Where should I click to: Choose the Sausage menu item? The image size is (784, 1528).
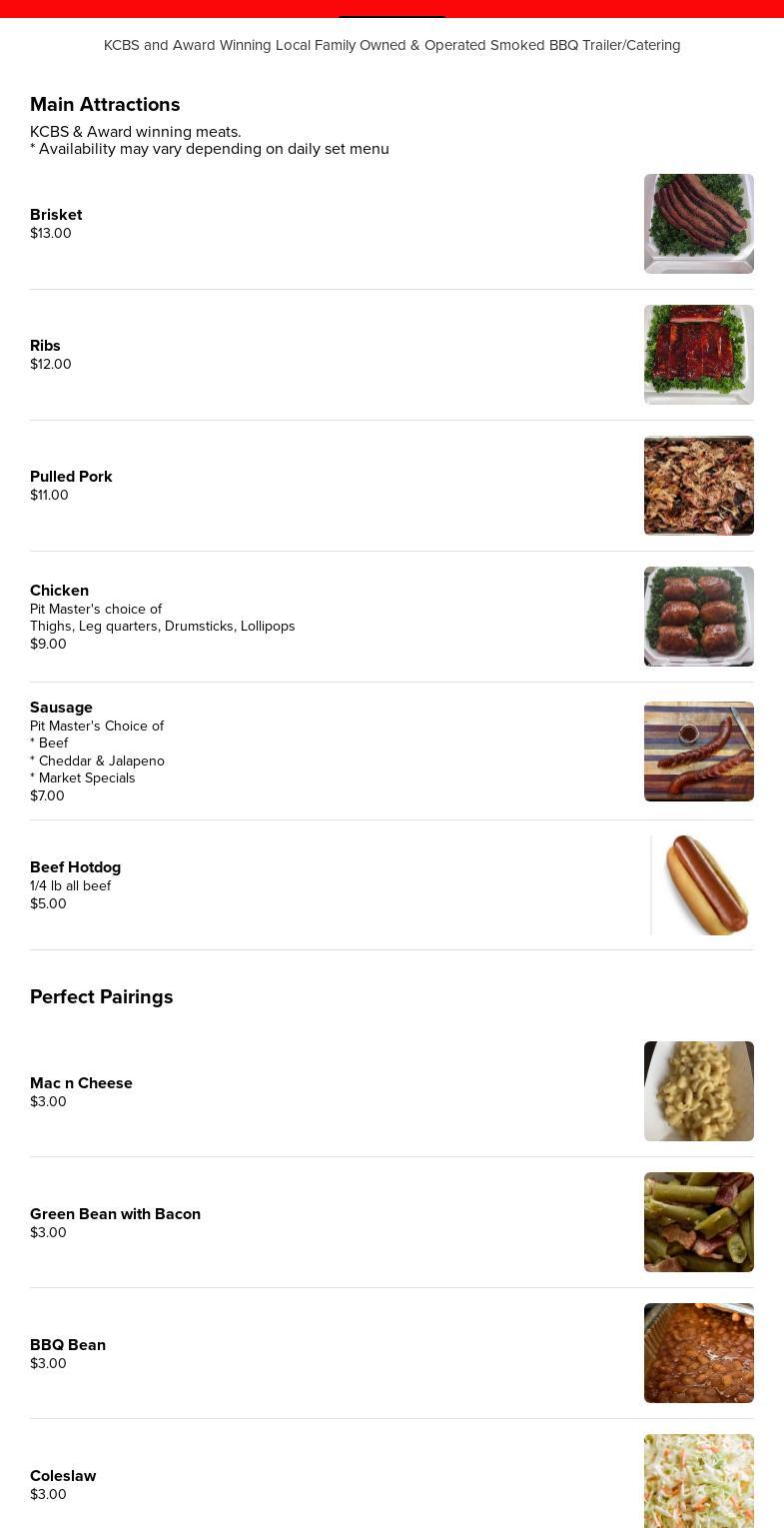coord(61,708)
